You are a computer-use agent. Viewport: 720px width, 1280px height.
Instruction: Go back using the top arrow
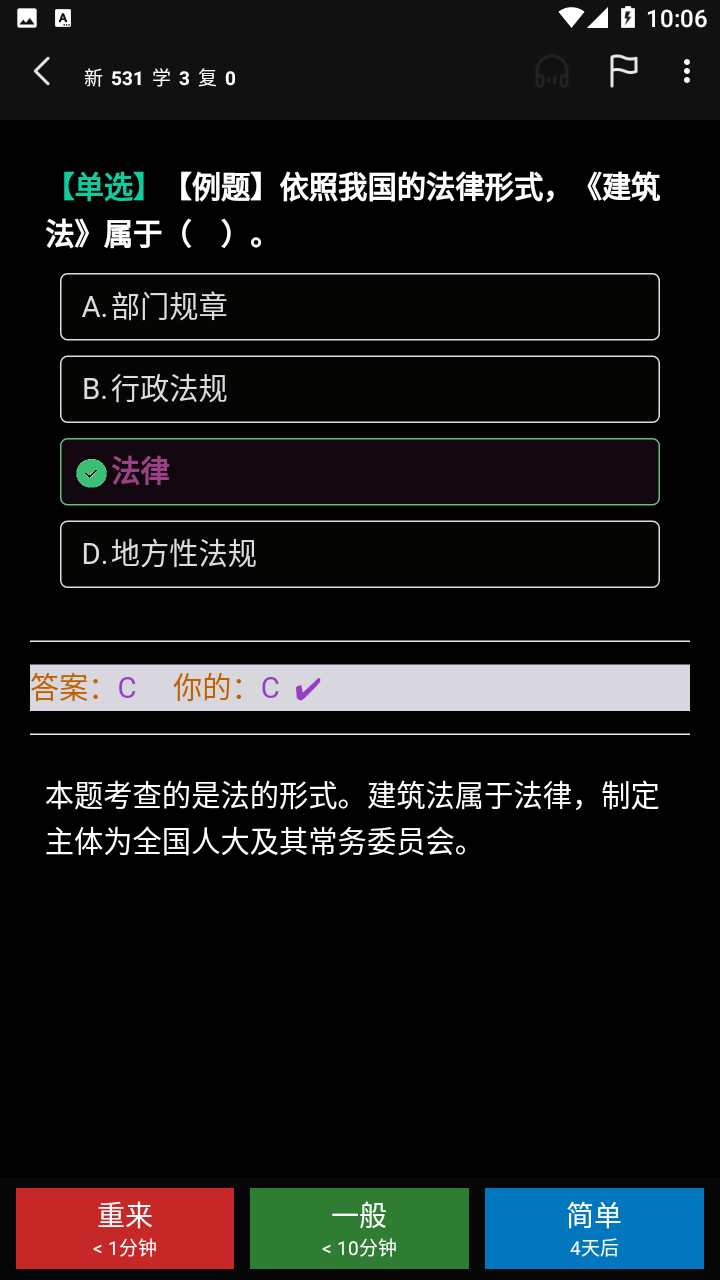pos(42,72)
